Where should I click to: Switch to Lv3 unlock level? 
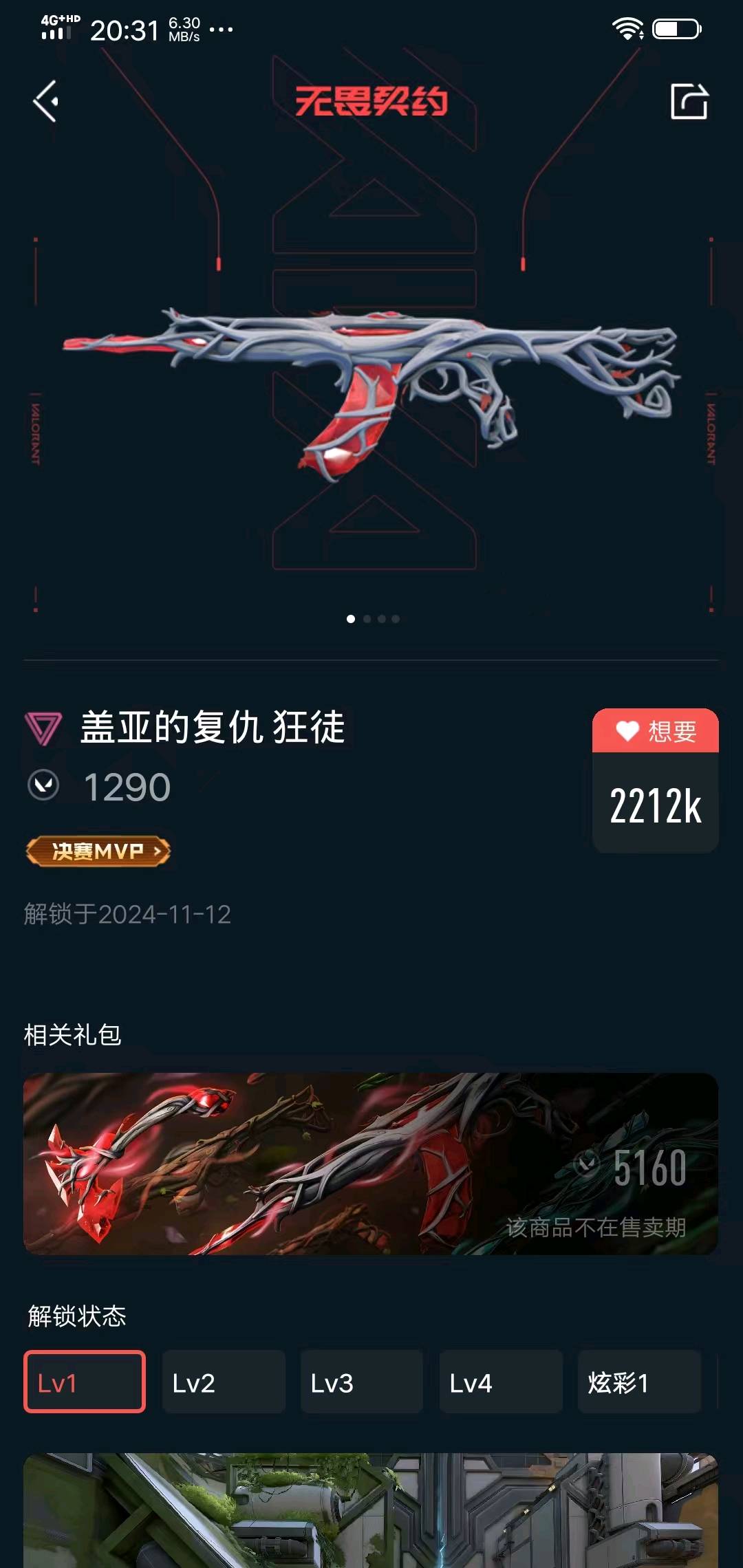(x=362, y=1382)
